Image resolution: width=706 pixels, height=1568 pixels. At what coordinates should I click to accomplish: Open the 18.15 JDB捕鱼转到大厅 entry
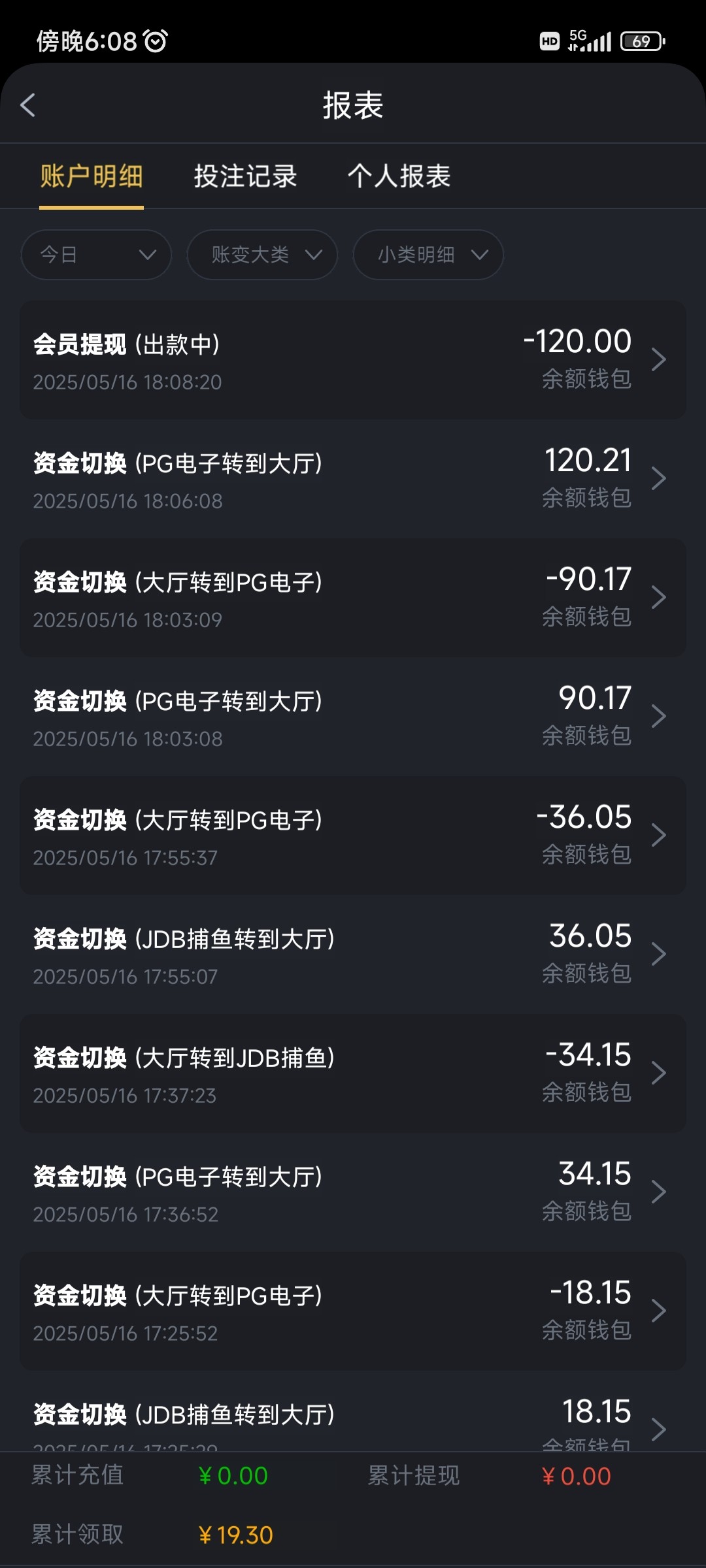pyautogui.click(x=353, y=1411)
